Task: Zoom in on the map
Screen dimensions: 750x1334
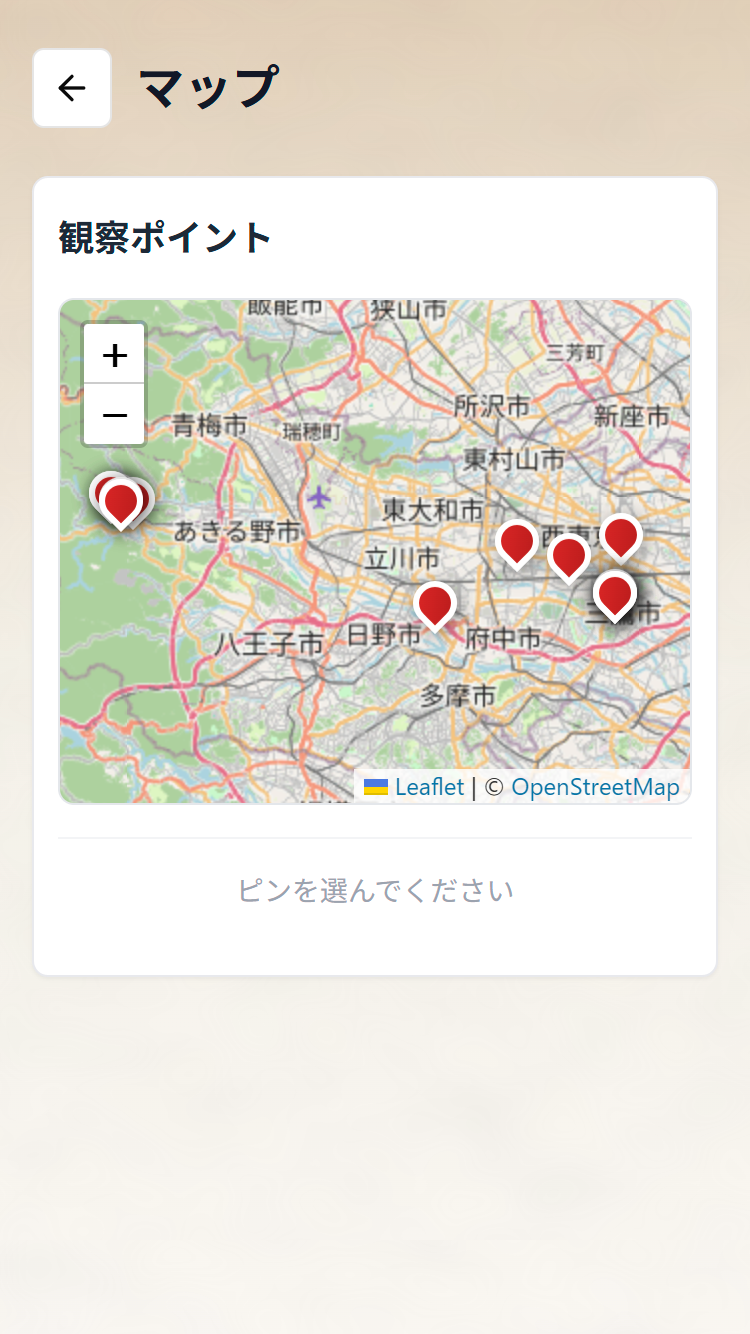Action: [114, 354]
